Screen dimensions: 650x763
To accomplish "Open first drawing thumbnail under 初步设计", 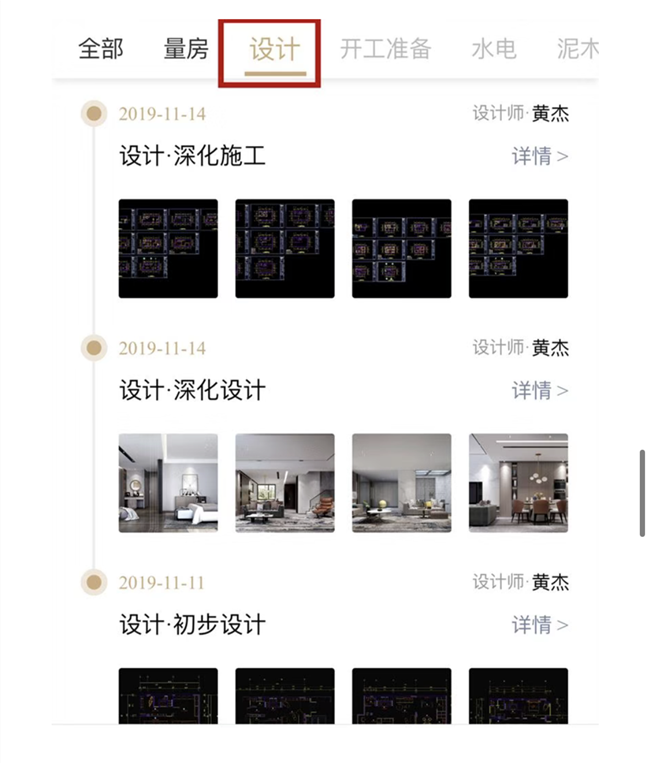I will (x=168, y=695).
